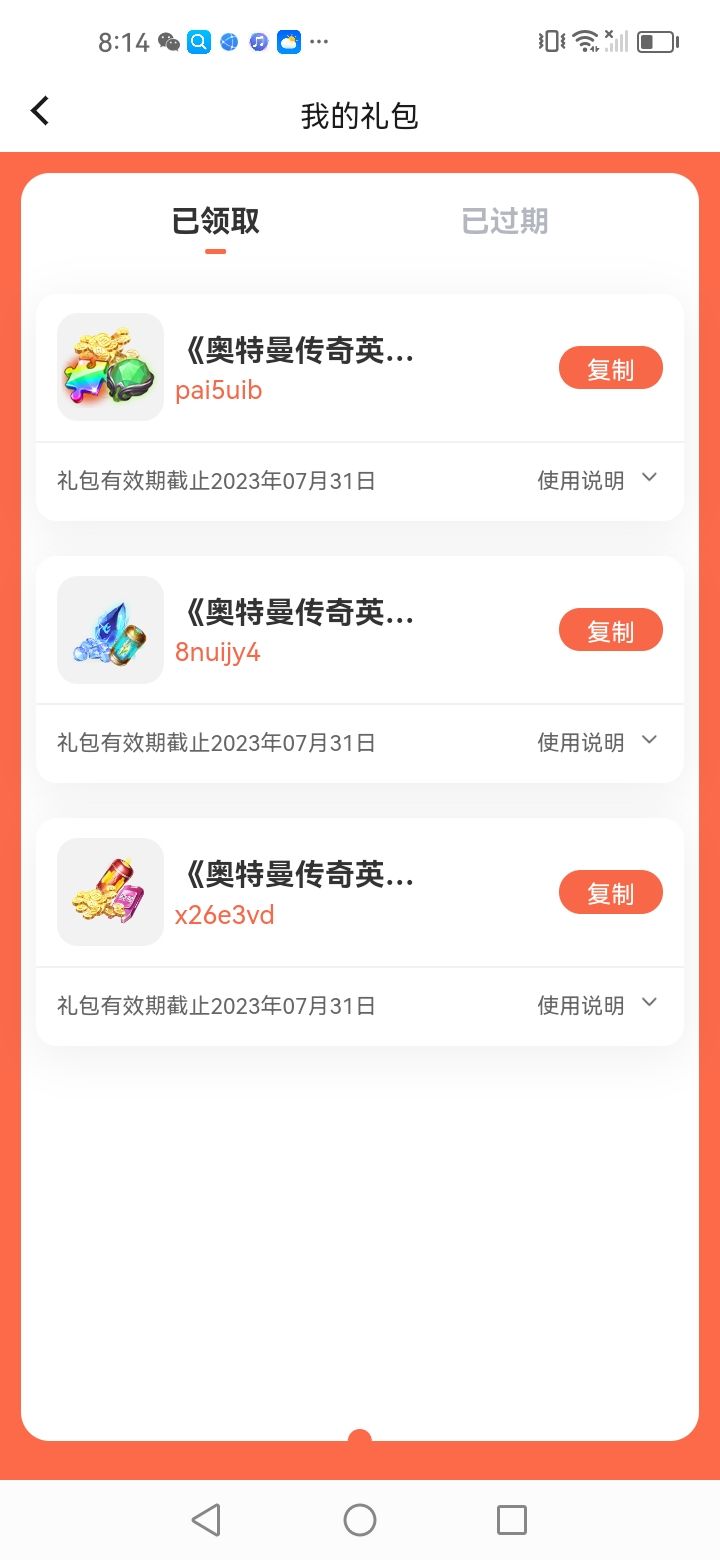Viewport: 720px width, 1560px height.
Task: Expand 使用说明 for code x26e3vd
Action: [597, 1005]
